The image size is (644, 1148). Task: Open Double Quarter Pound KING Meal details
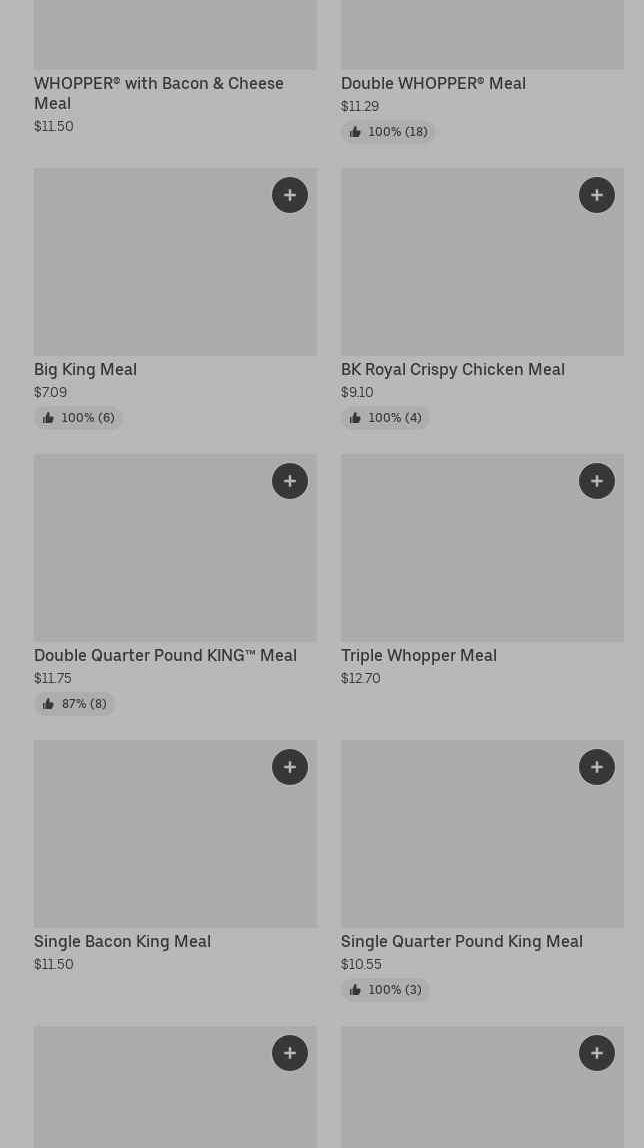click(165, 655)
